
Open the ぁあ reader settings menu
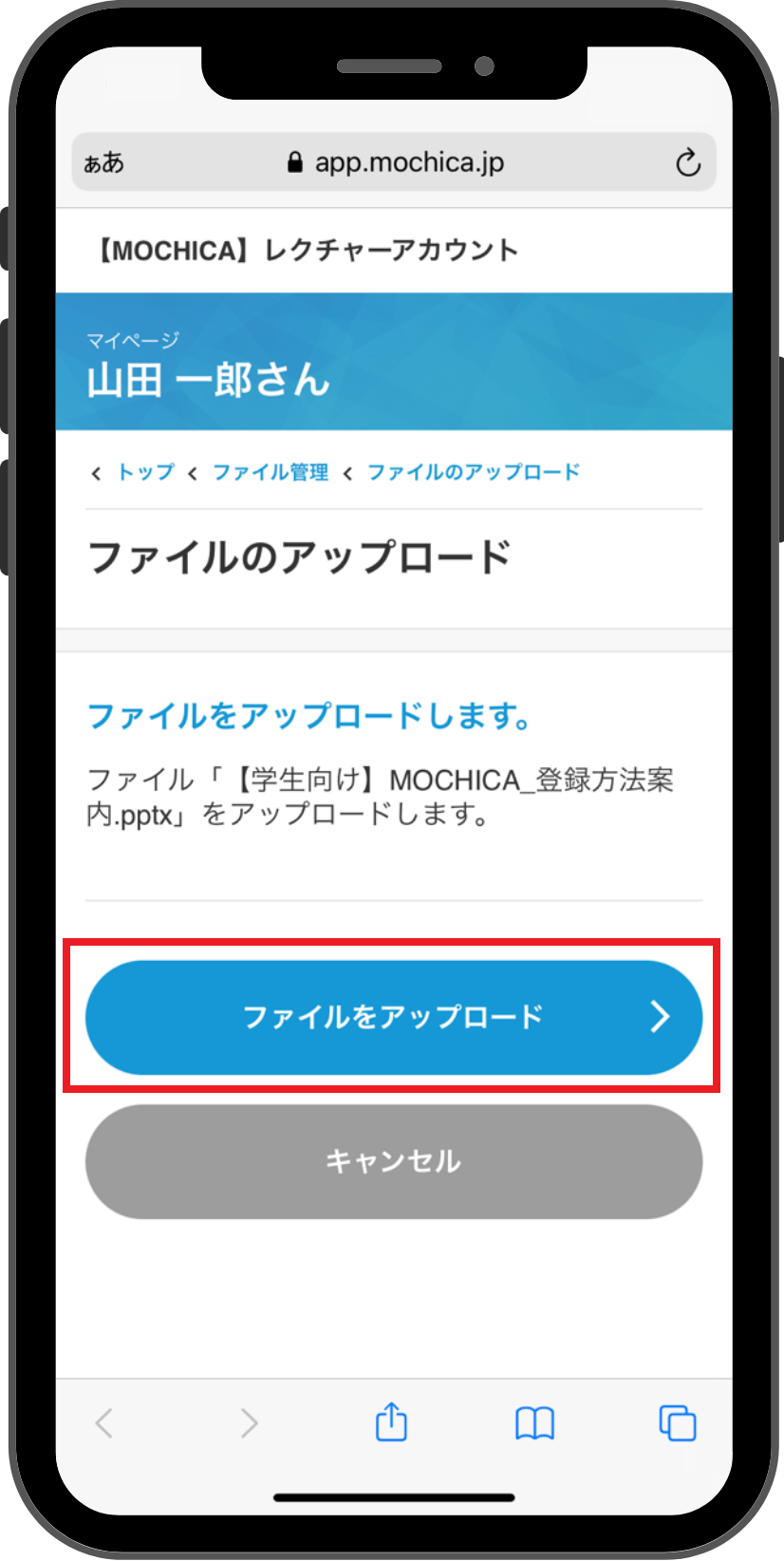point(103,163)
